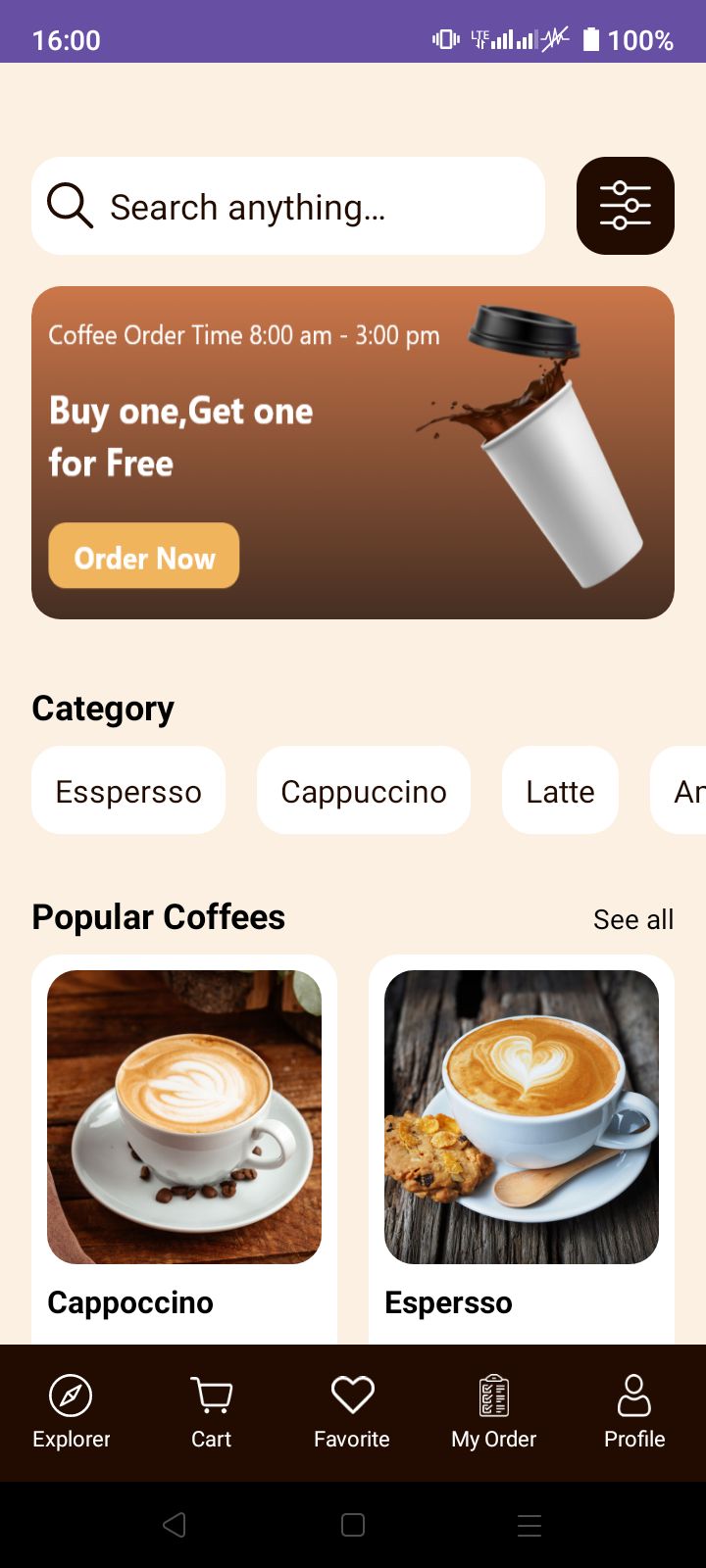The height and width of the screenshot is (1568, 706).
Task: Open the Espersso coffee card
Action: point(522,1137)
